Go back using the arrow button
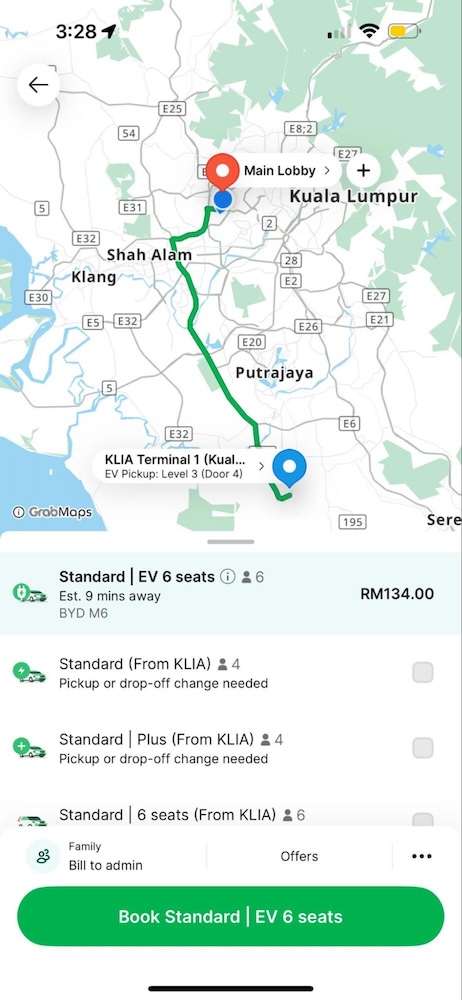 (38, 85)
